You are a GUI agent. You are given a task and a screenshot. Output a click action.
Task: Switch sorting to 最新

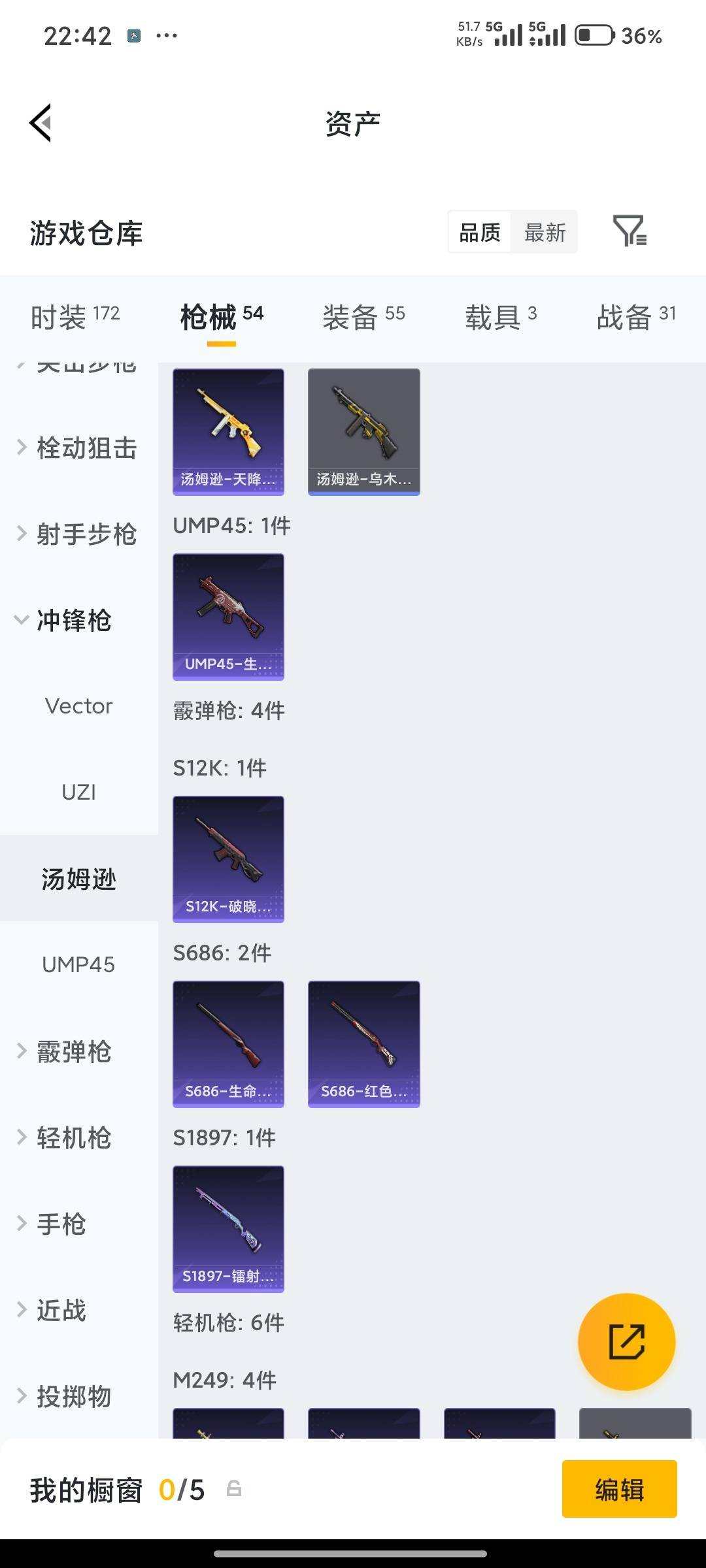click(545, 233)
